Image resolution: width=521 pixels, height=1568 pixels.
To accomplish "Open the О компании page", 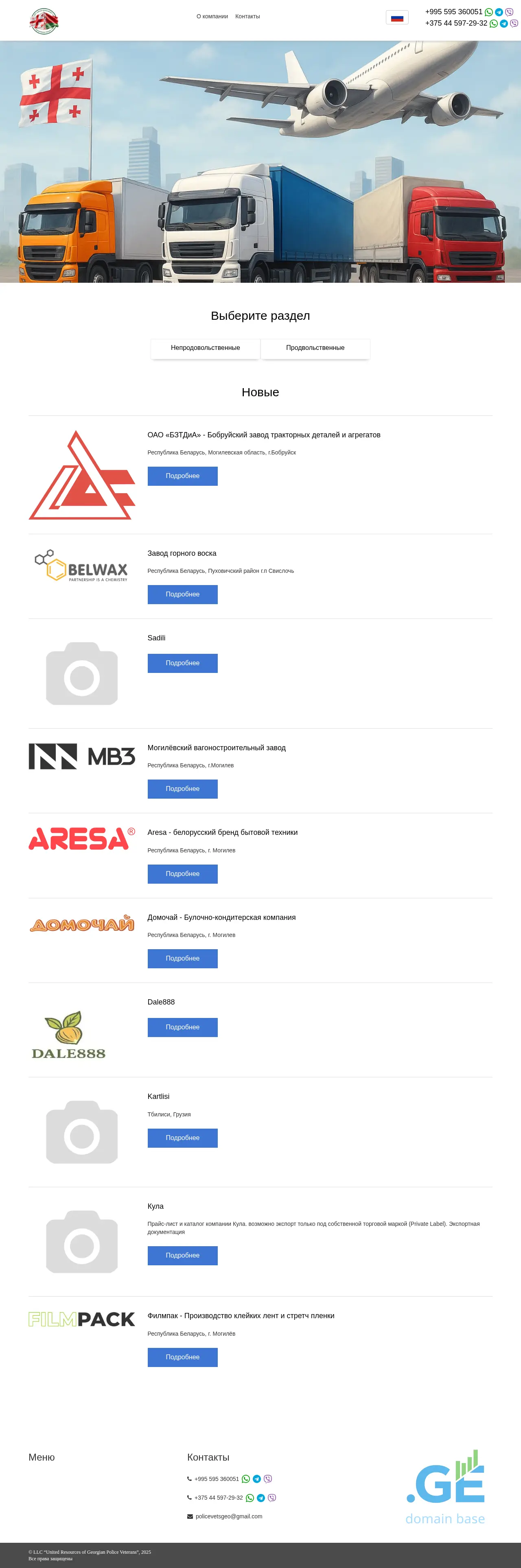I will coord(212,16).
